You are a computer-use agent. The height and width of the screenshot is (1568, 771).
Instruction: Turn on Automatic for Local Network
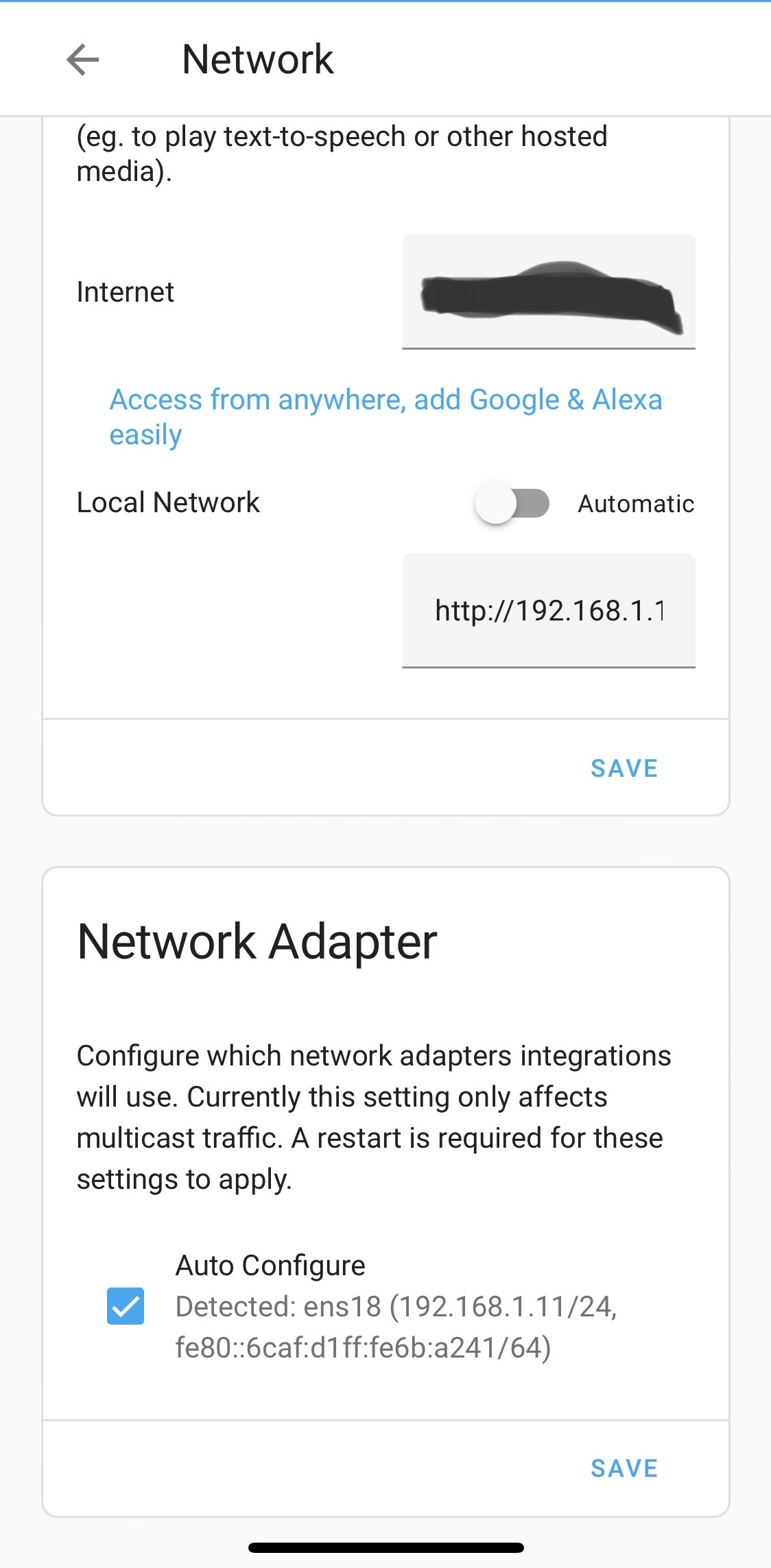pyautogui.click(x=512, y=504)
